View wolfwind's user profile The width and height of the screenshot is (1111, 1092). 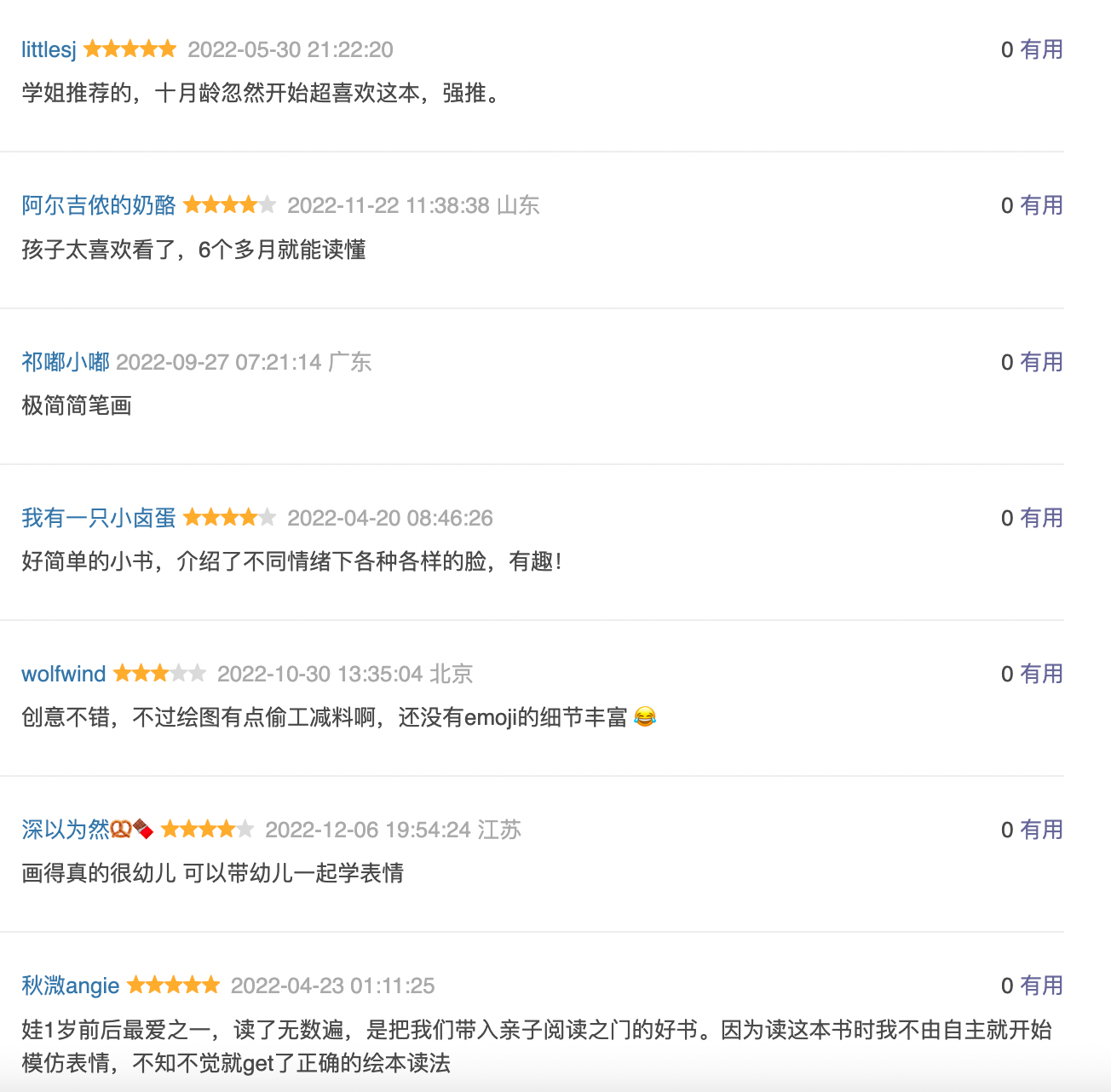pyautogui.click(x=63, y=674)
